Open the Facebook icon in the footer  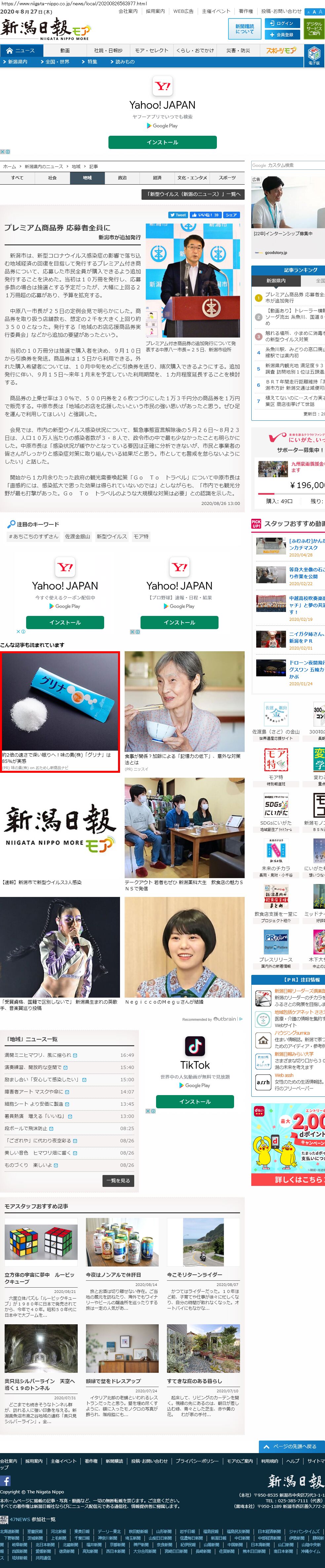(6, 1480)
